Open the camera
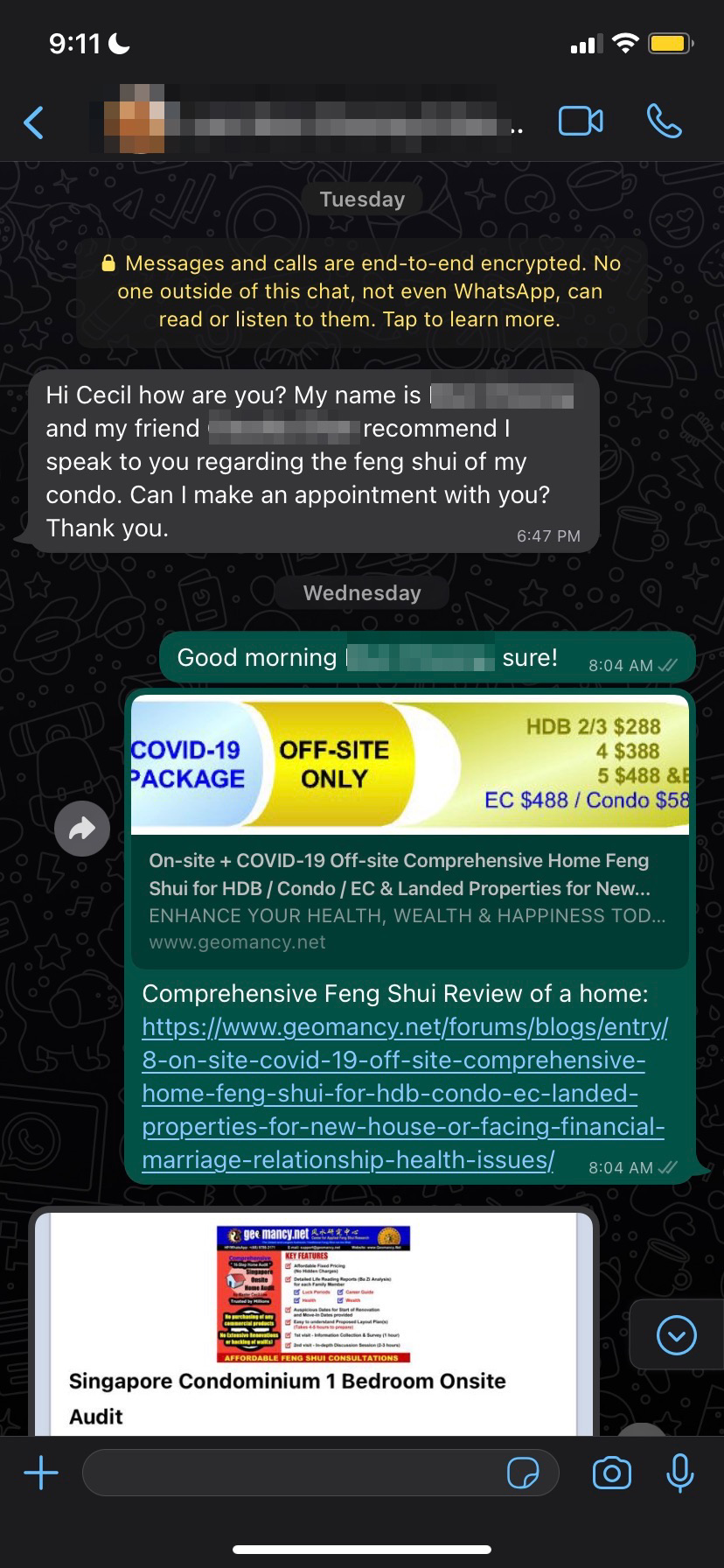This screenshot has height=1568, width=724. click(611, 1474)
